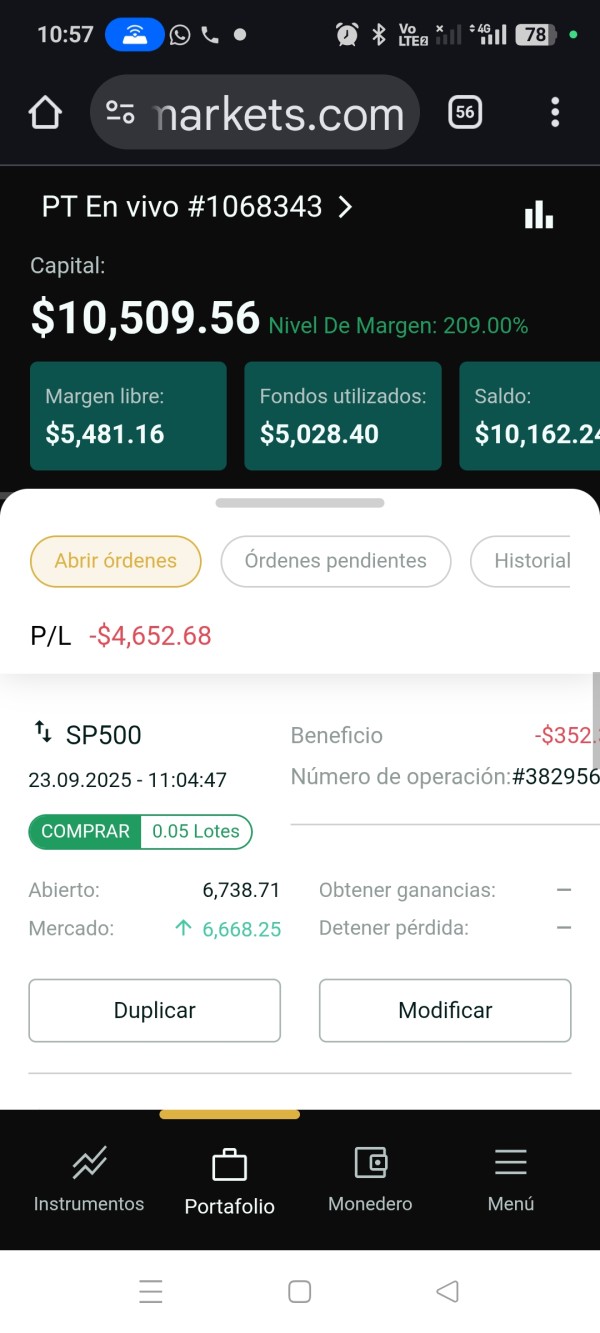Open the browser home page
600x1333 pixels.
click(45, 113)
